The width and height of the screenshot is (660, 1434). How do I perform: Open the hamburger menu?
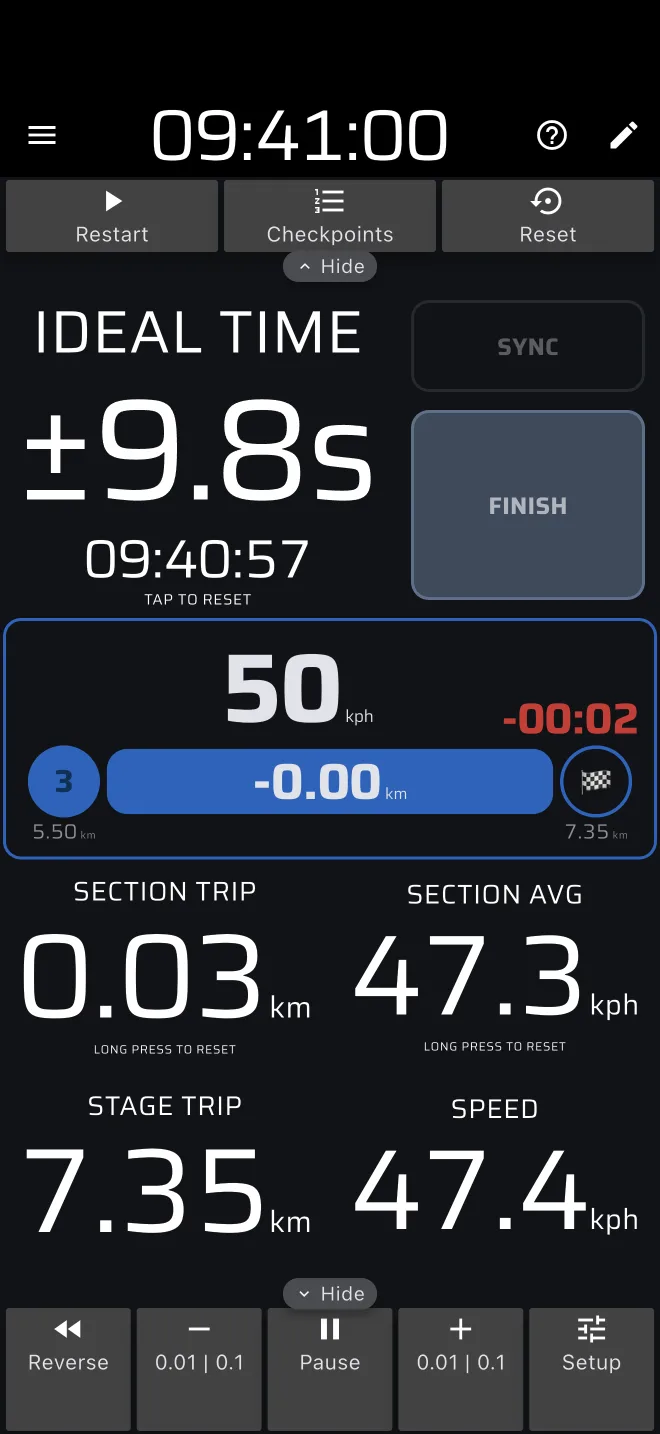tap(42, 135)
